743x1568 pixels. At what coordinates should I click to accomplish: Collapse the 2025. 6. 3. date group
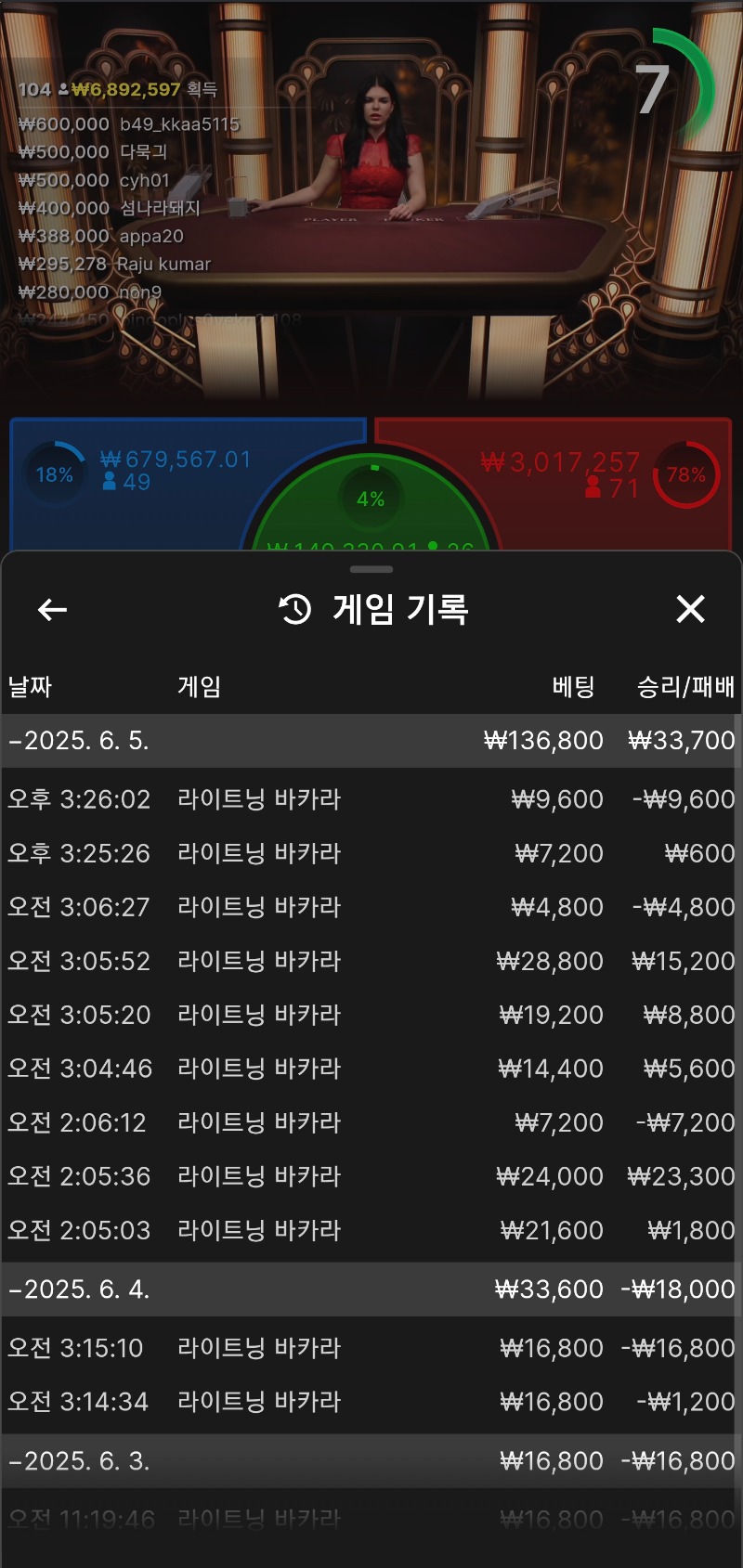tap(79, 1461)
